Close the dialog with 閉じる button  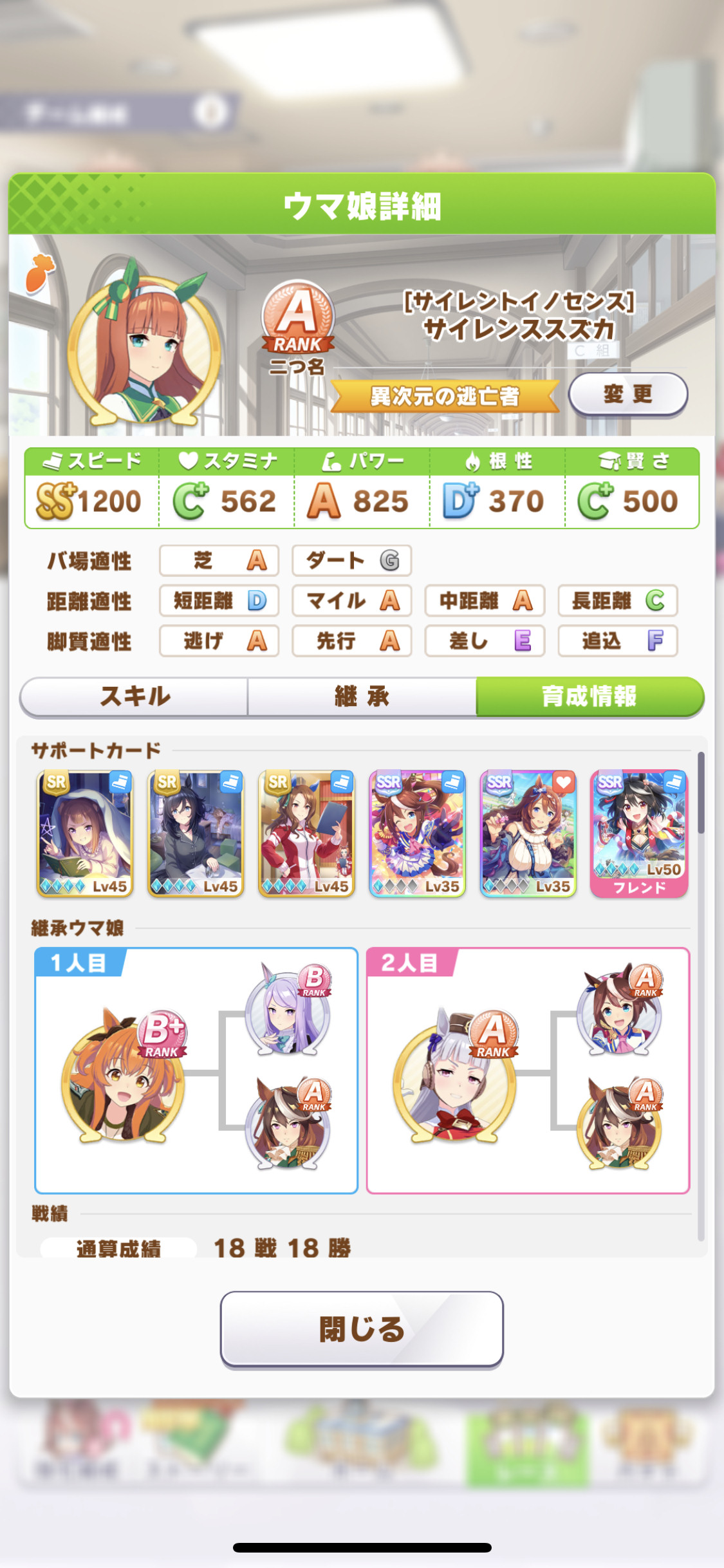362,1329
